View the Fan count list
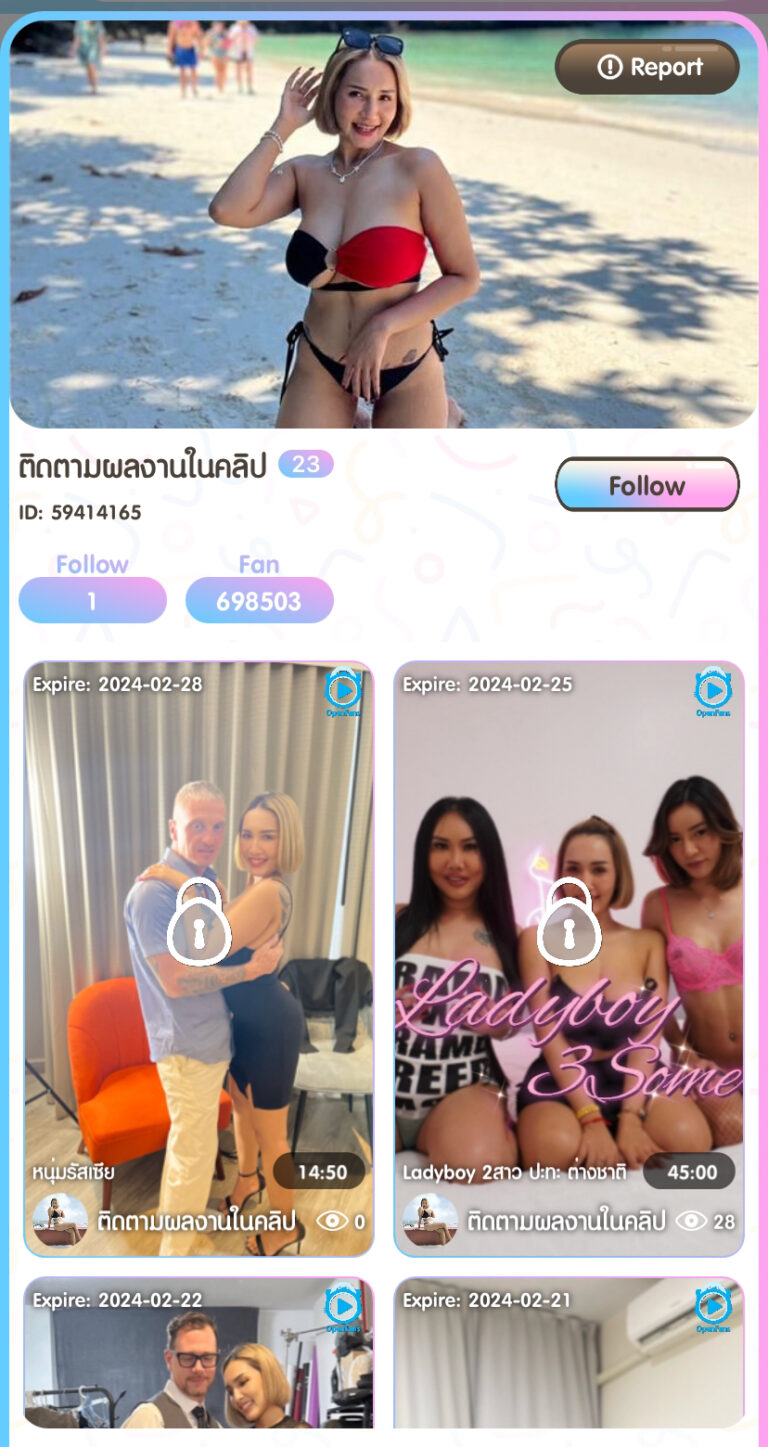768x1447 pixels. pyautogui.click(x=259, y=600)
